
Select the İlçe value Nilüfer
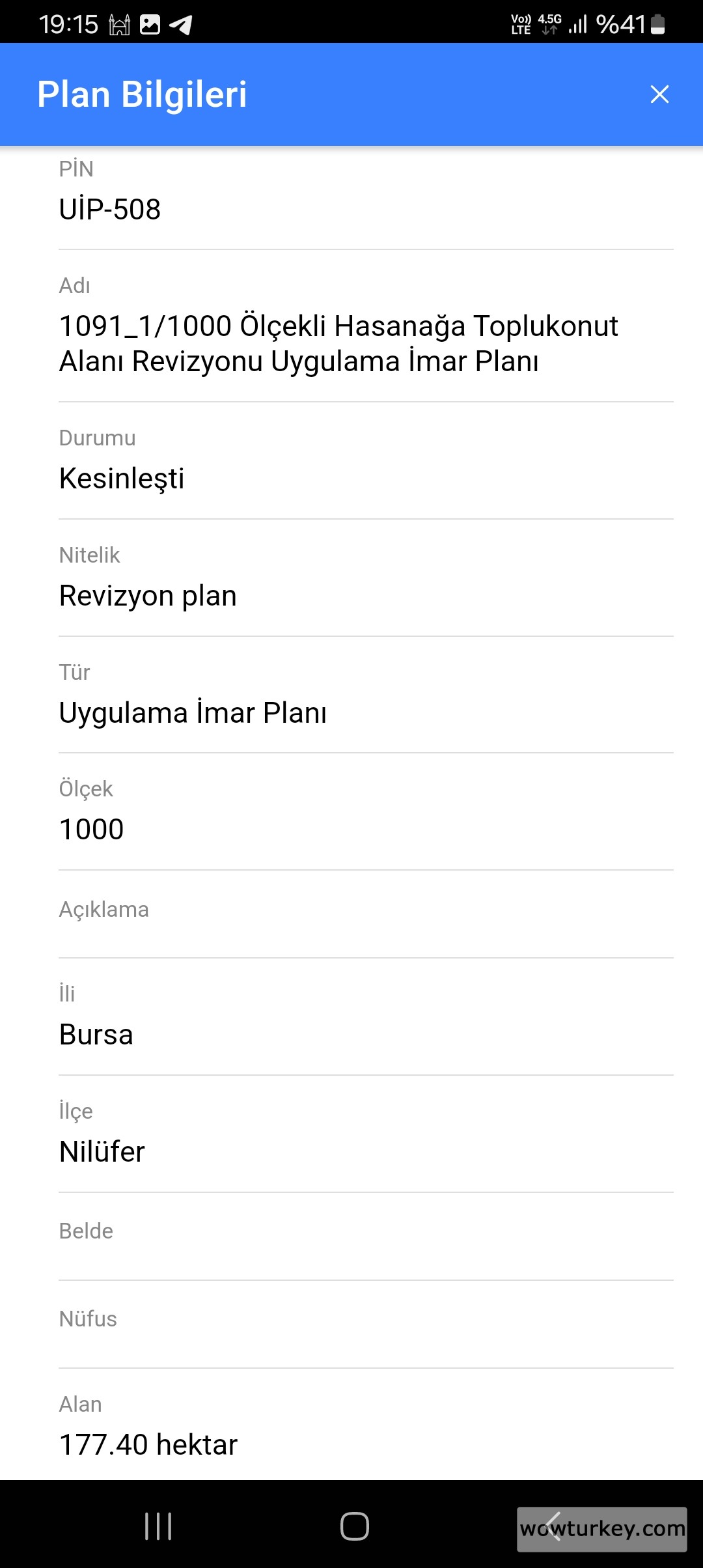click(102, 1151)
